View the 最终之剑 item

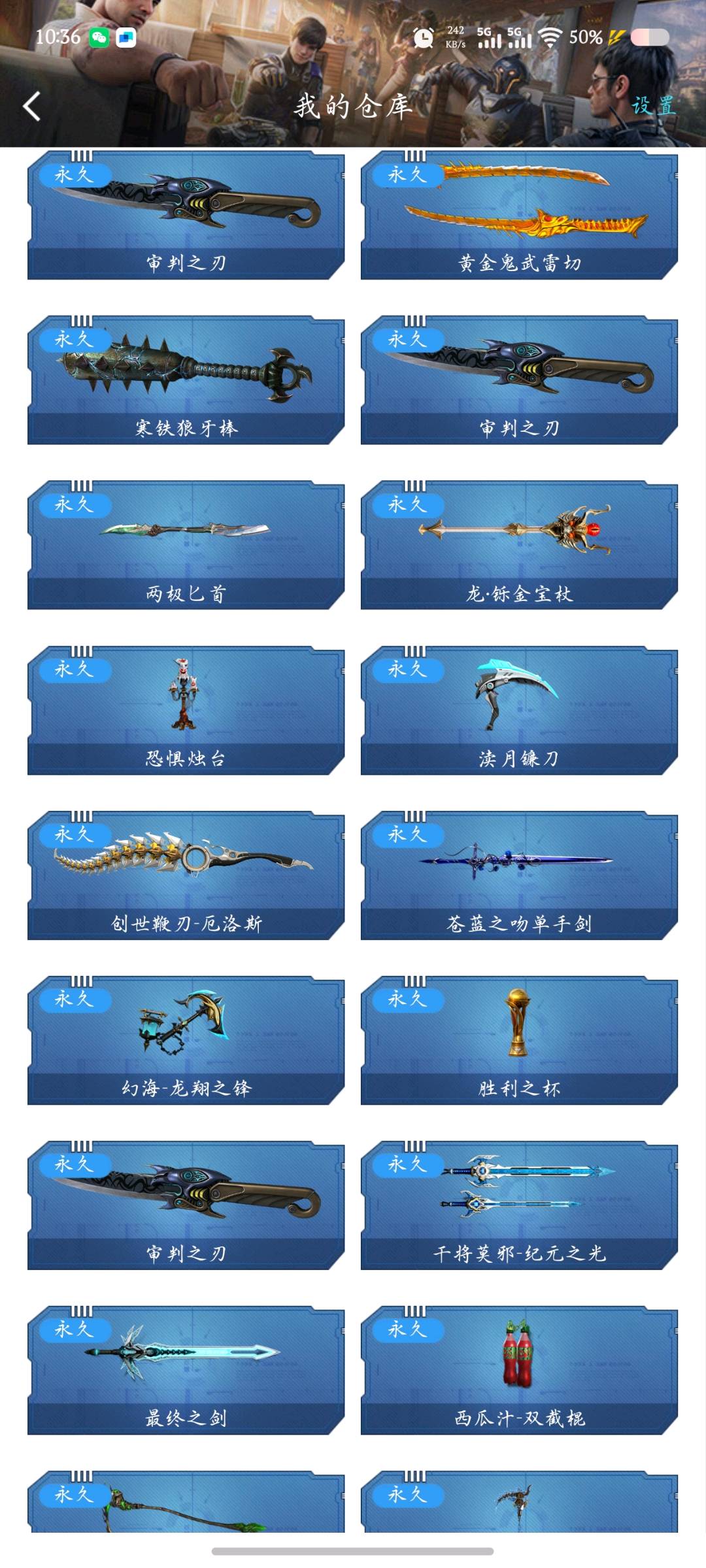pyautogui.click(x=186, y=1371)
